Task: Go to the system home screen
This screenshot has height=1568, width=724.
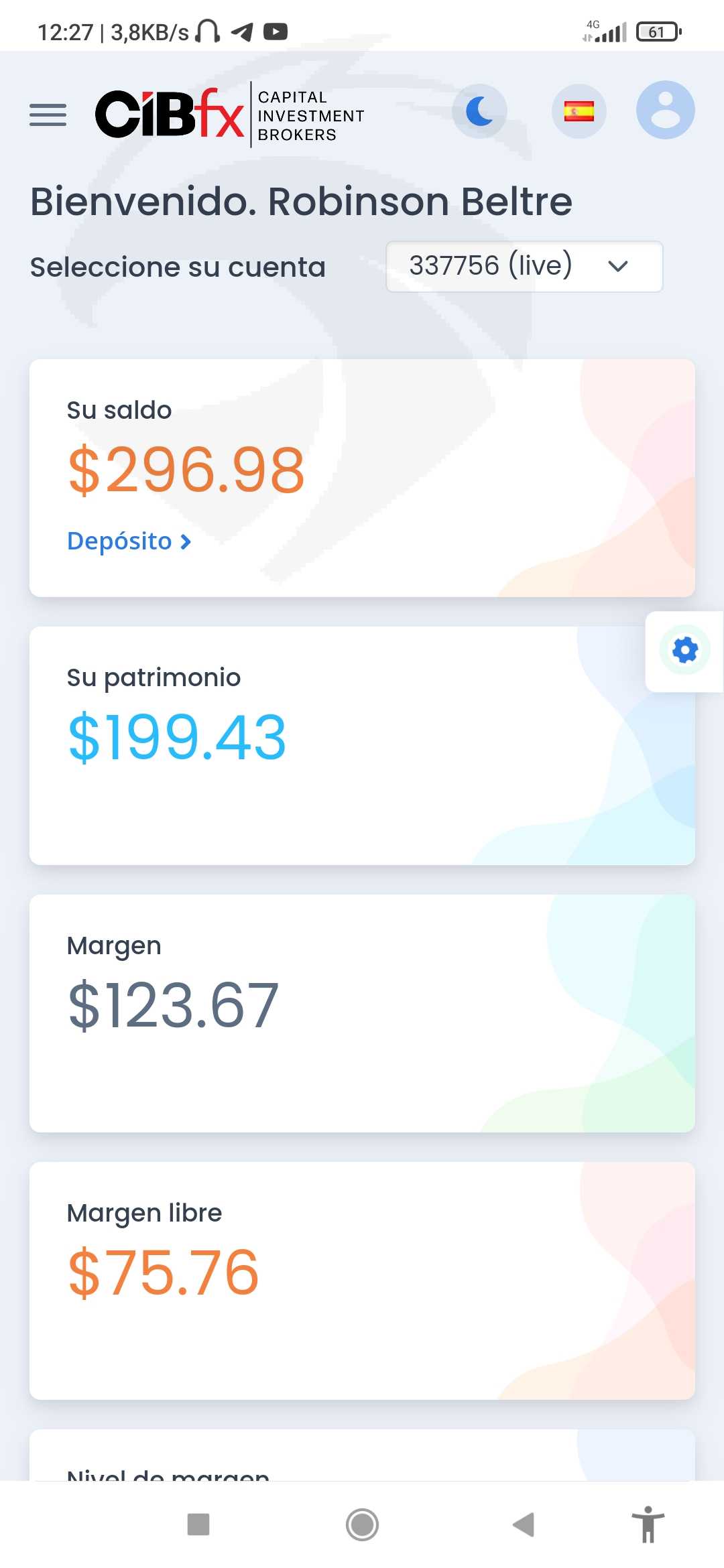Action: point(363,1524)
